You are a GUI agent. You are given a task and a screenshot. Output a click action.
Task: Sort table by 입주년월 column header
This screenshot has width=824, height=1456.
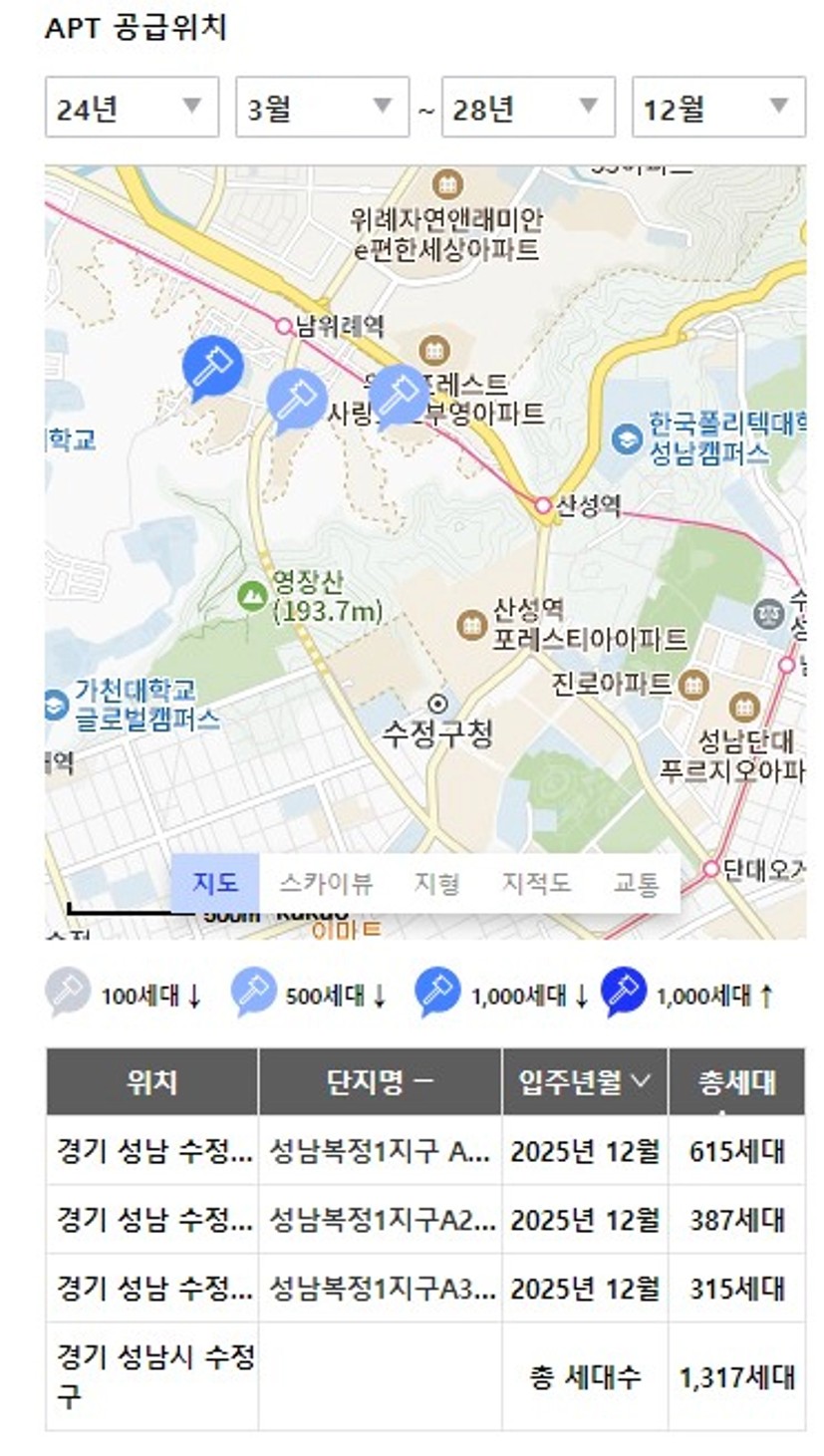tap(585, 1081)
